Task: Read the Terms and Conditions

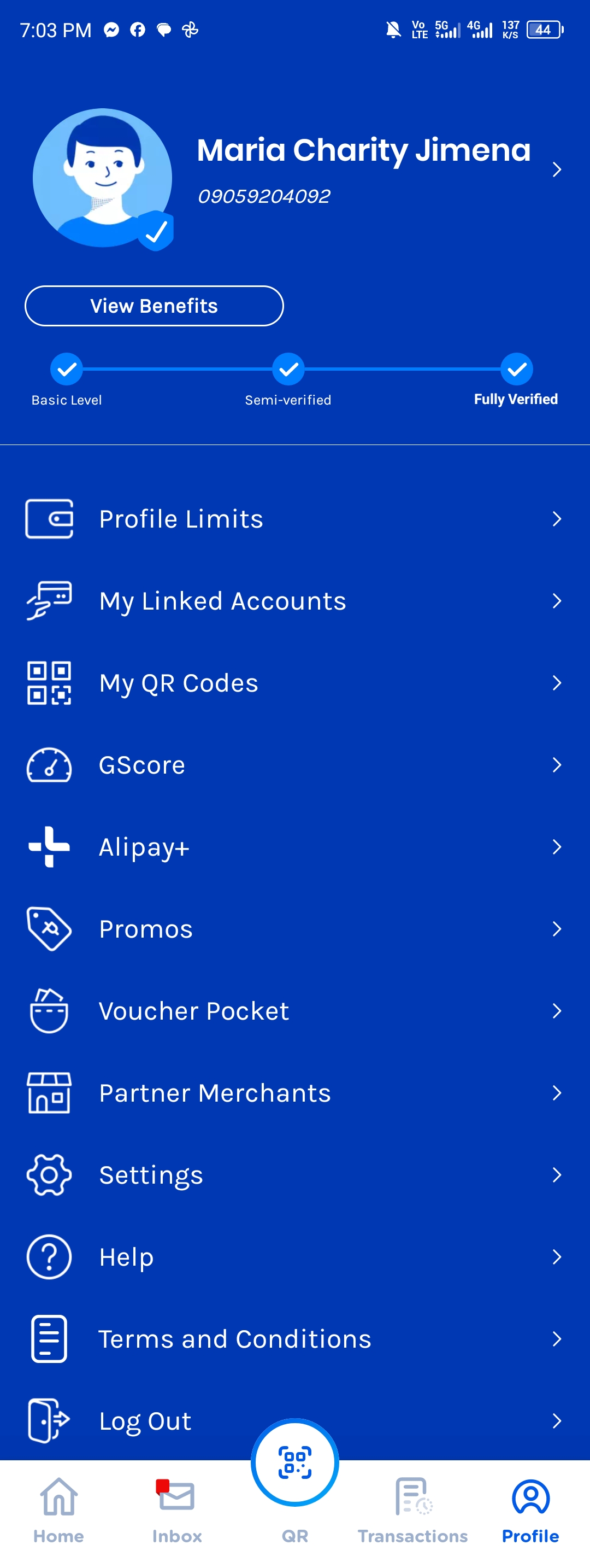Action: (234, 1339)
